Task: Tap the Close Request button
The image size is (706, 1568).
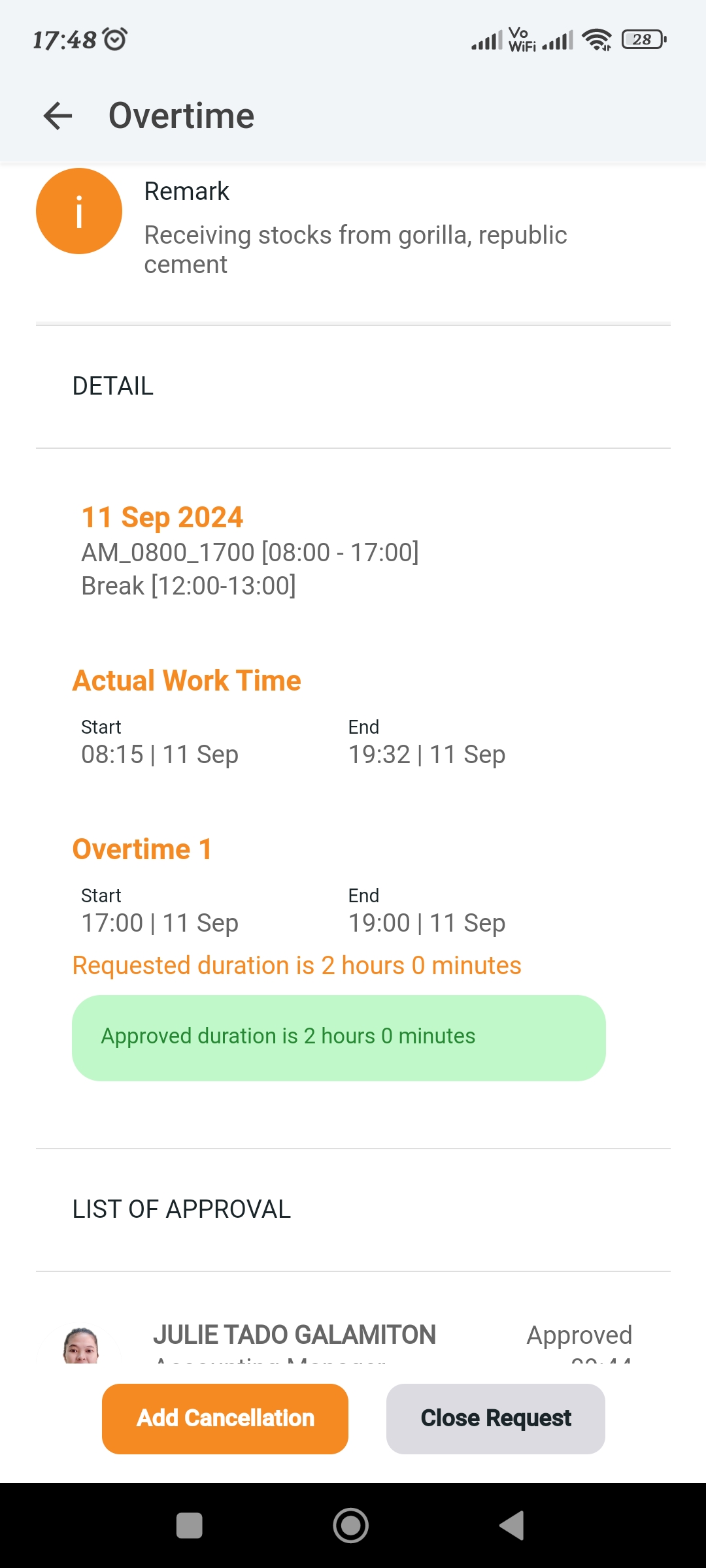Action: pyautogui.click(x=496, y=1418)
